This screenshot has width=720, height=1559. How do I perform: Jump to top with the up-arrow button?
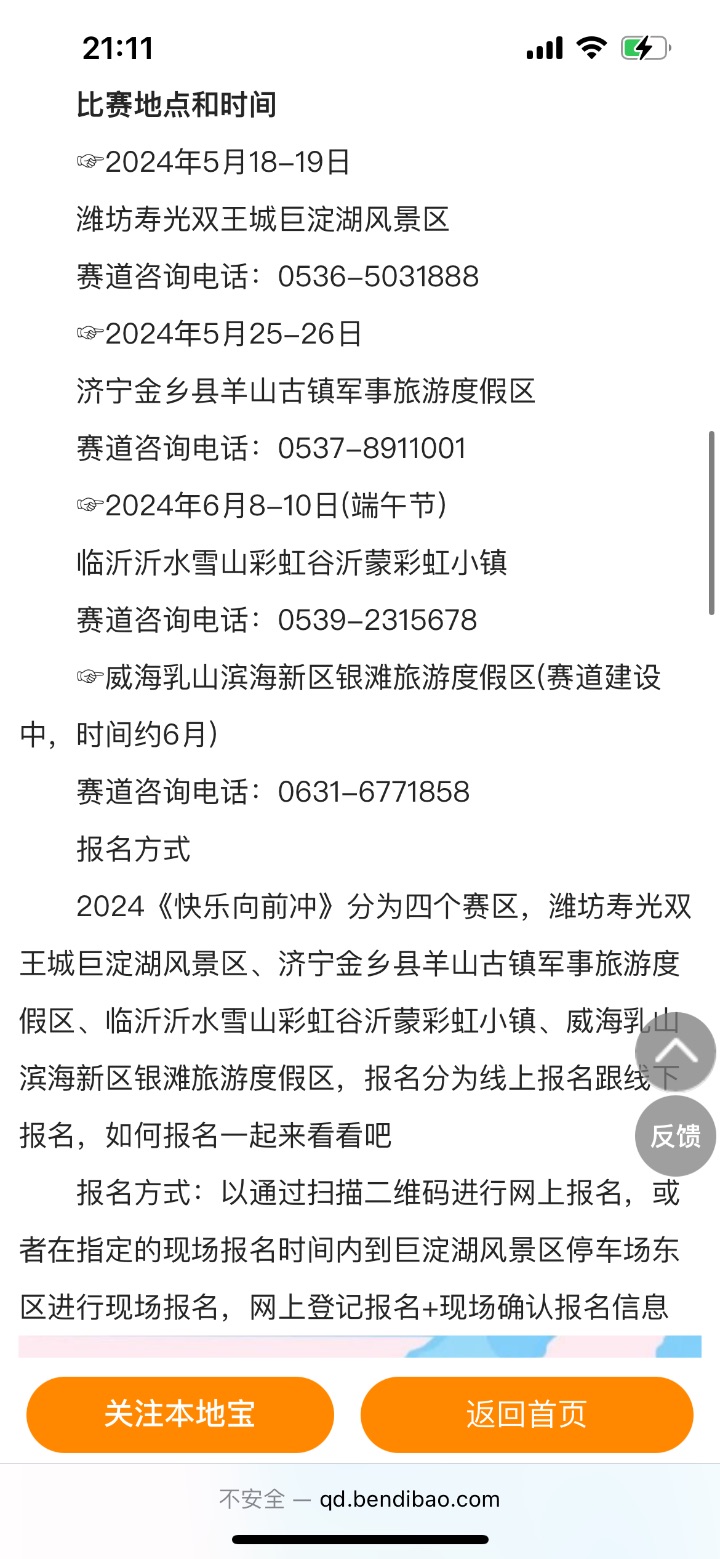click(x=676, y=1051)
